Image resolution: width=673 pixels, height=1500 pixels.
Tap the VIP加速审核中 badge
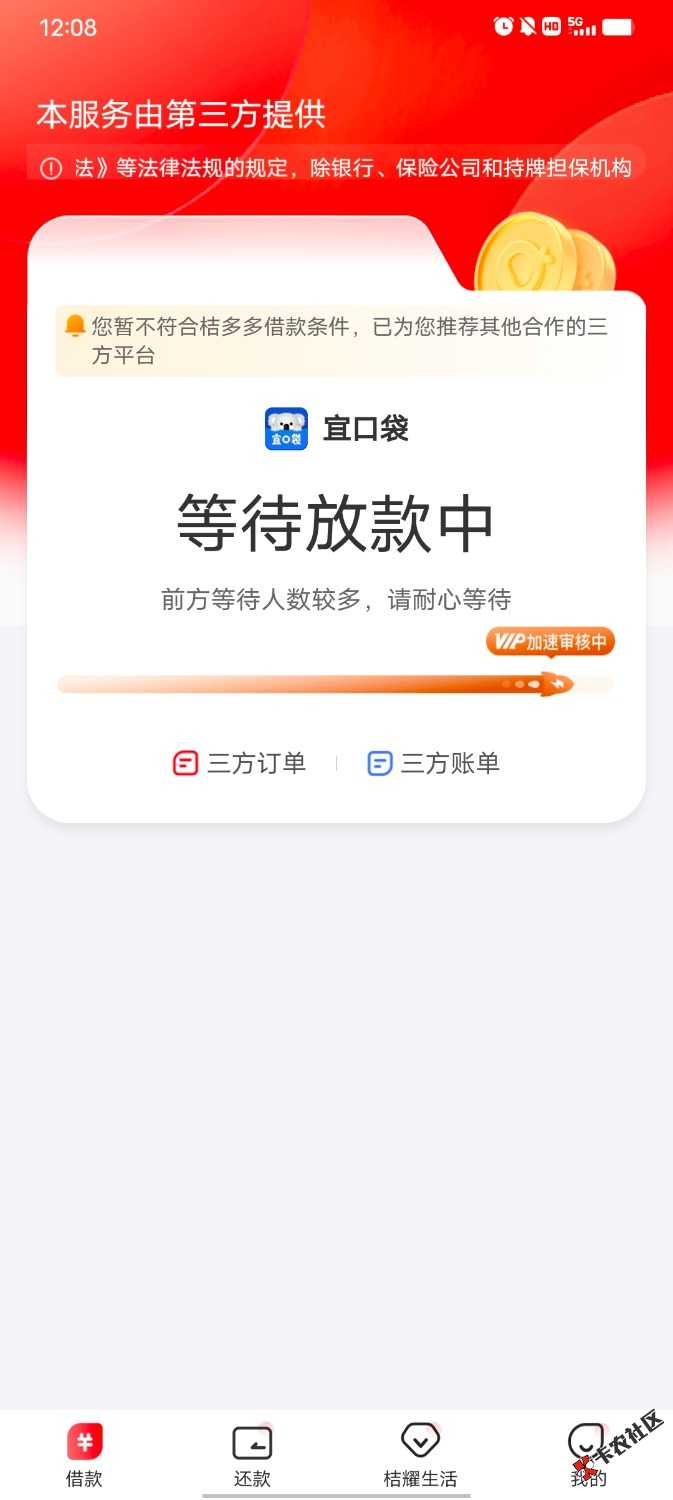click(x=550, y=642)
